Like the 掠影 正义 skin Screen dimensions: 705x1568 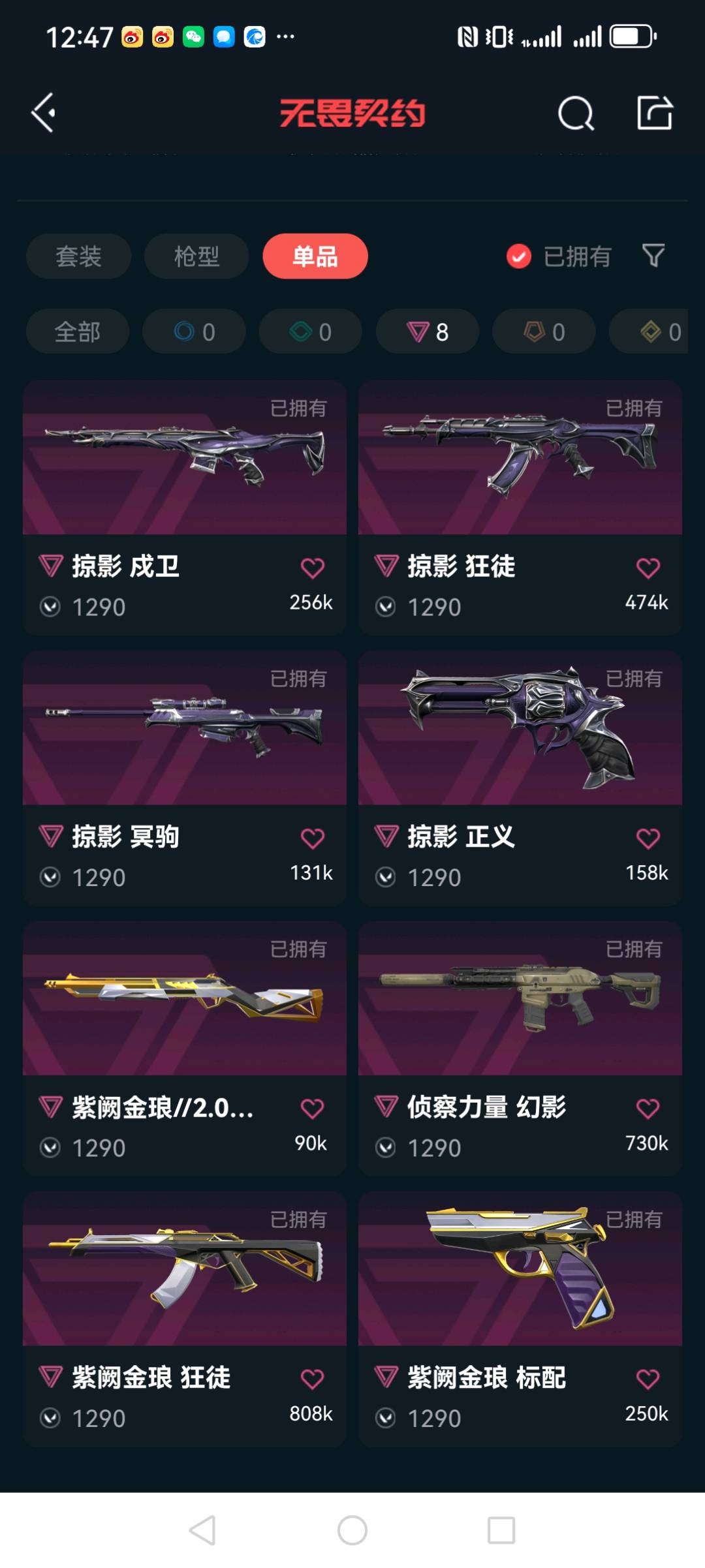[648, 838]
